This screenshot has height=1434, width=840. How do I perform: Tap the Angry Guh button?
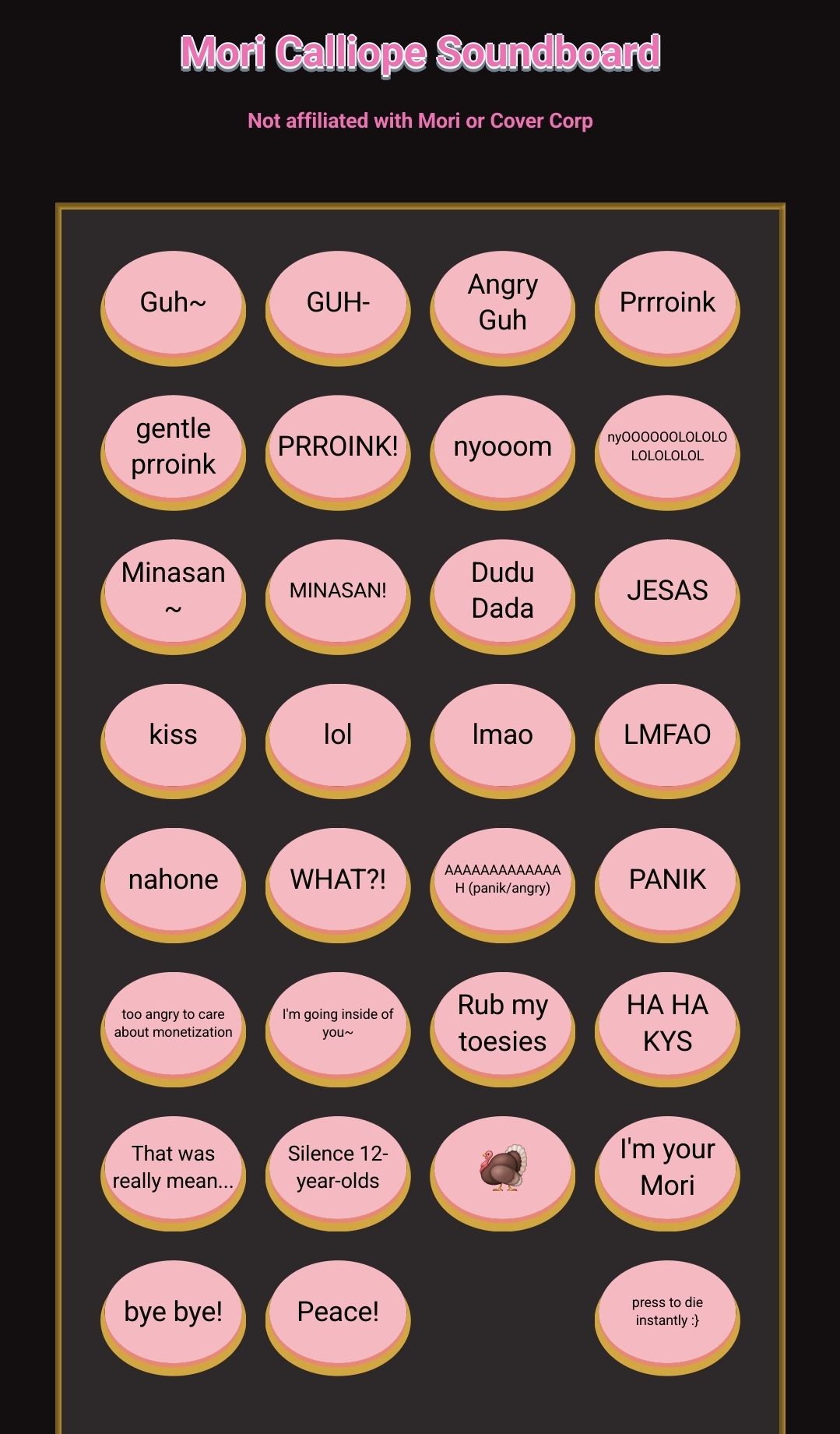pos(503,303)
